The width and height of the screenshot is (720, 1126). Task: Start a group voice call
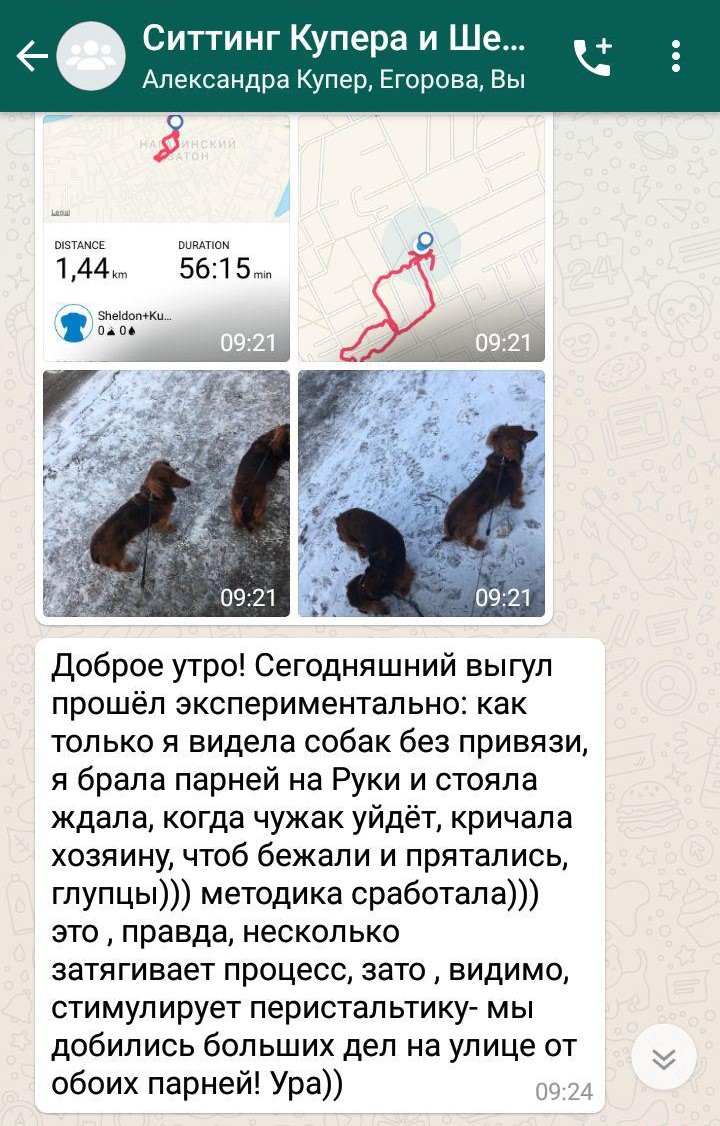coord(592,57)
